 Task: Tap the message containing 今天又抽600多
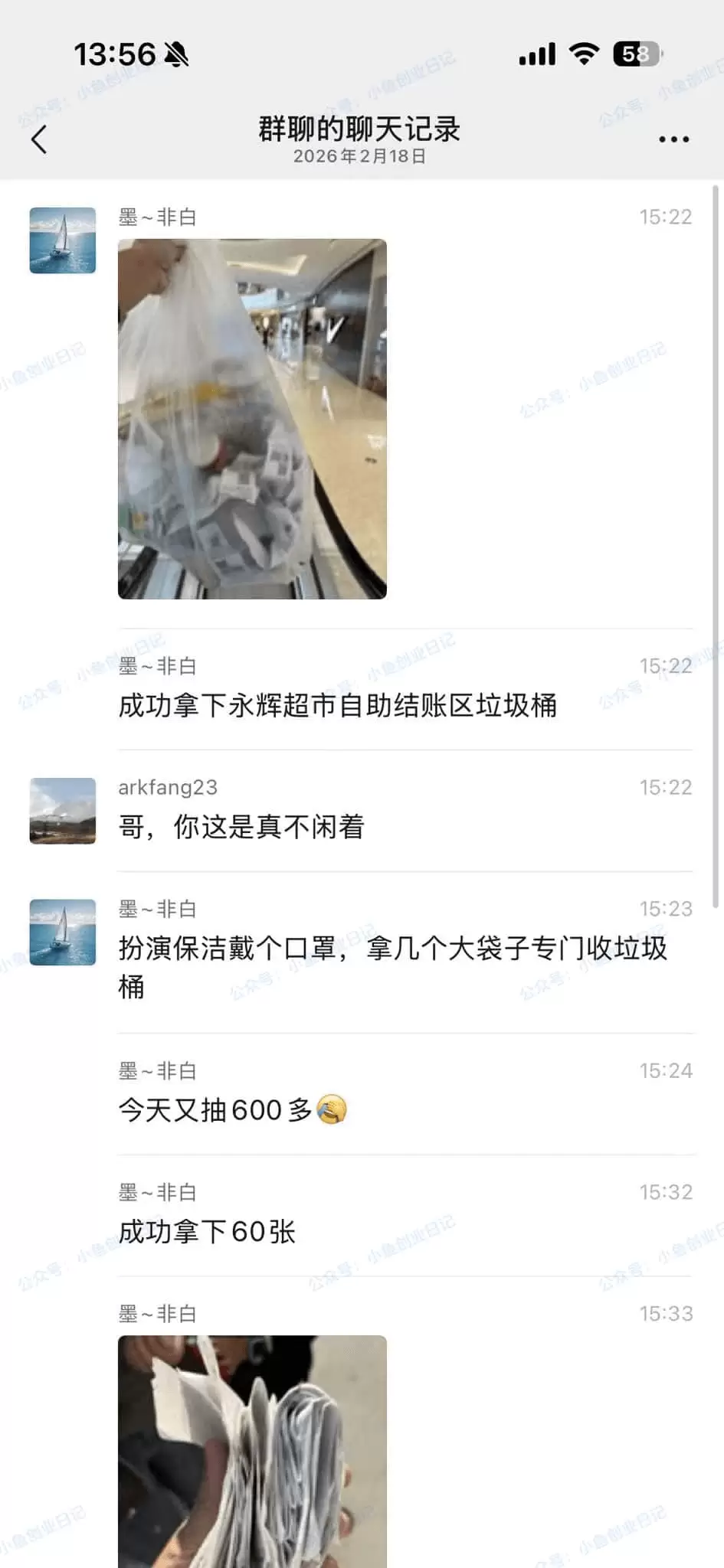pos(230,1109)
